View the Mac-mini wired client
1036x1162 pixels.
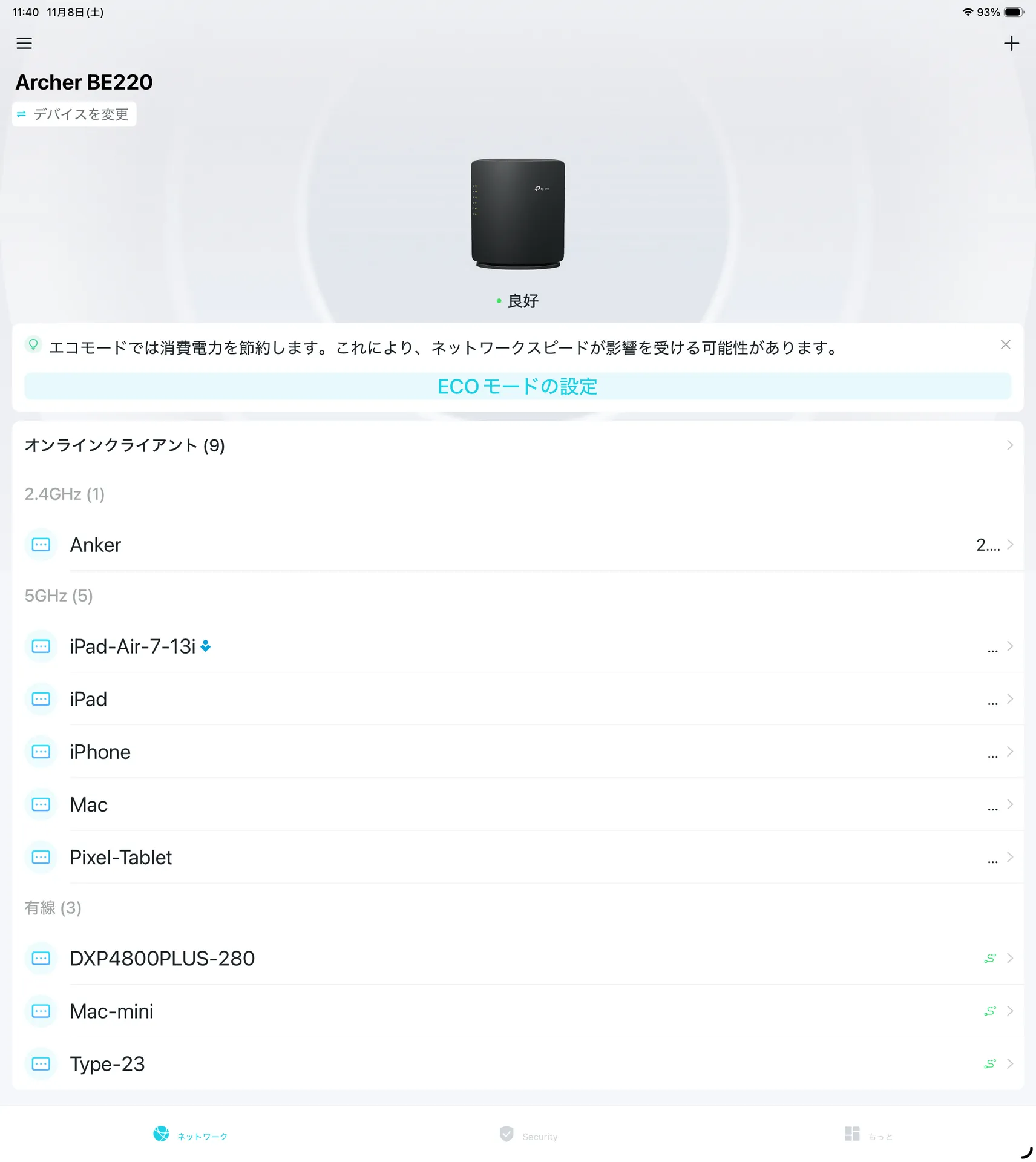point(517,1011)
